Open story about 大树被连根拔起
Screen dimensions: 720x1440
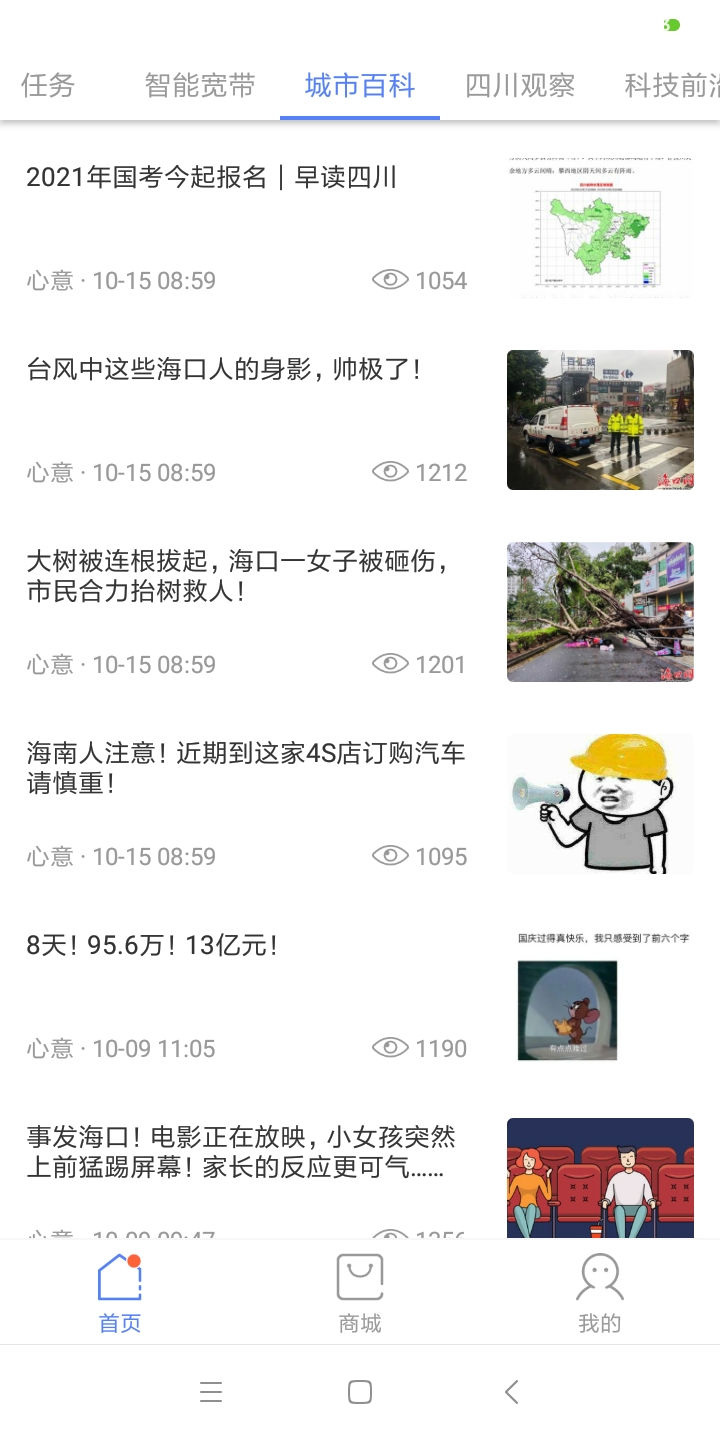(x=236, y=576)
